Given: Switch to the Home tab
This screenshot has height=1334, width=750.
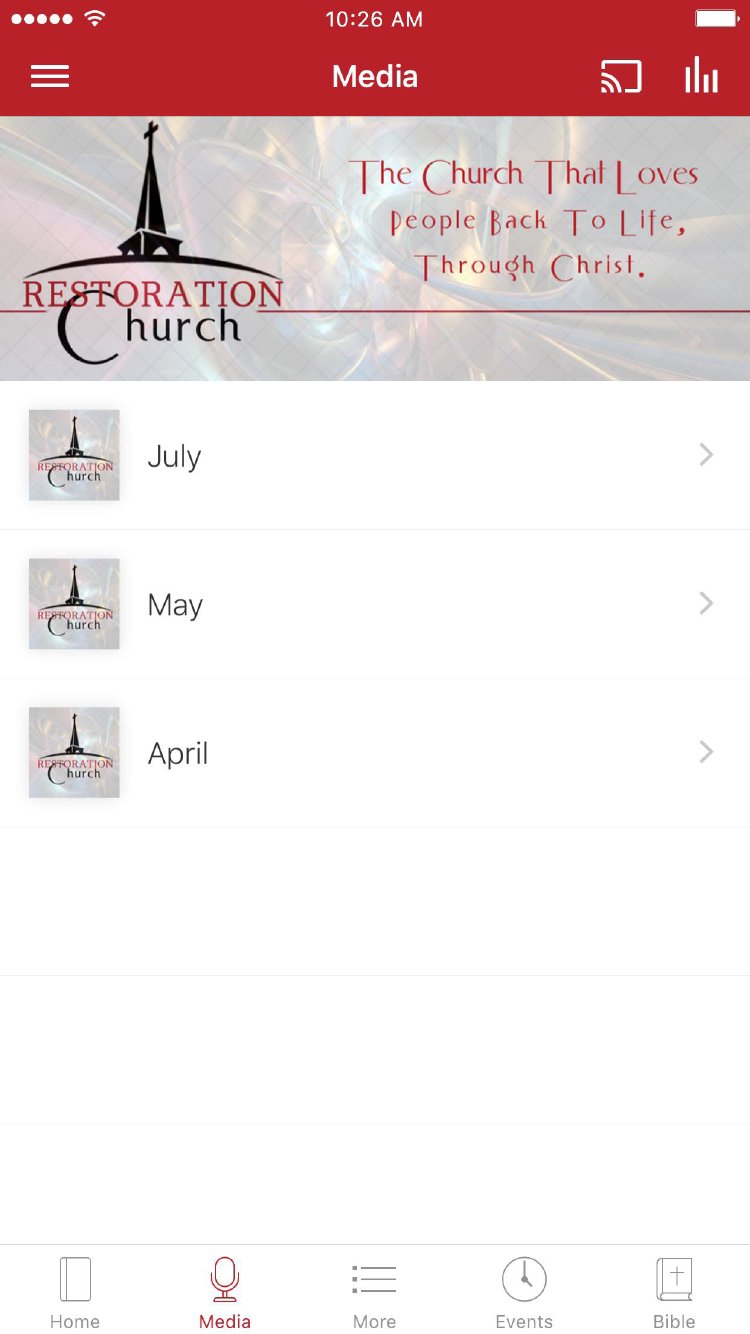Looking at the screenshot, I should click(75, 1292).
